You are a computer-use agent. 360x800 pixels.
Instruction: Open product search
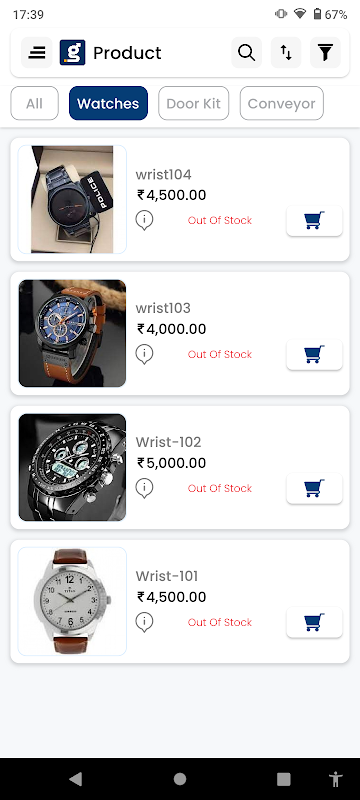(247, 53)
